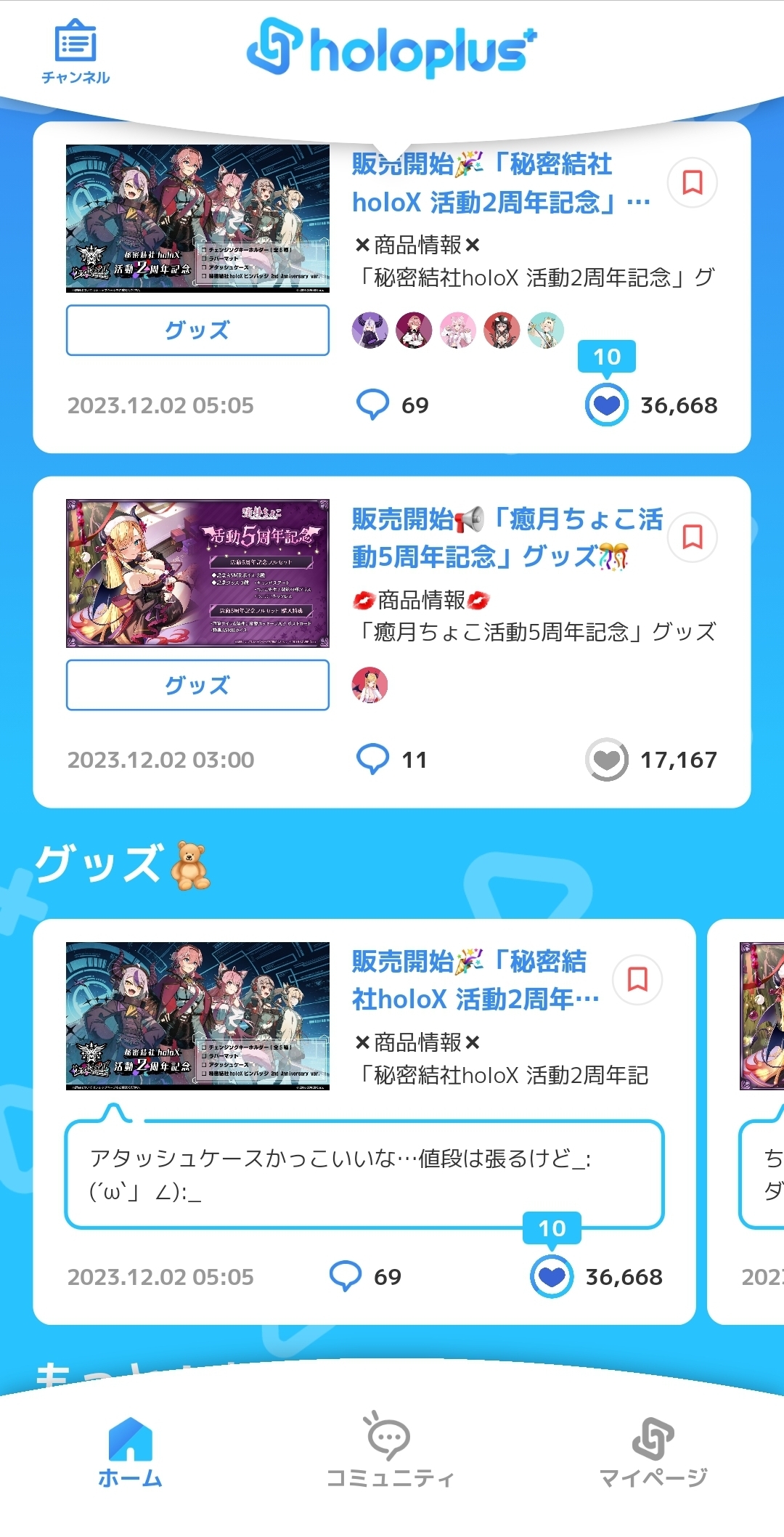
Task: Open comments on the top holoX 2周年記念 post
Action: [x=373, y=405]
